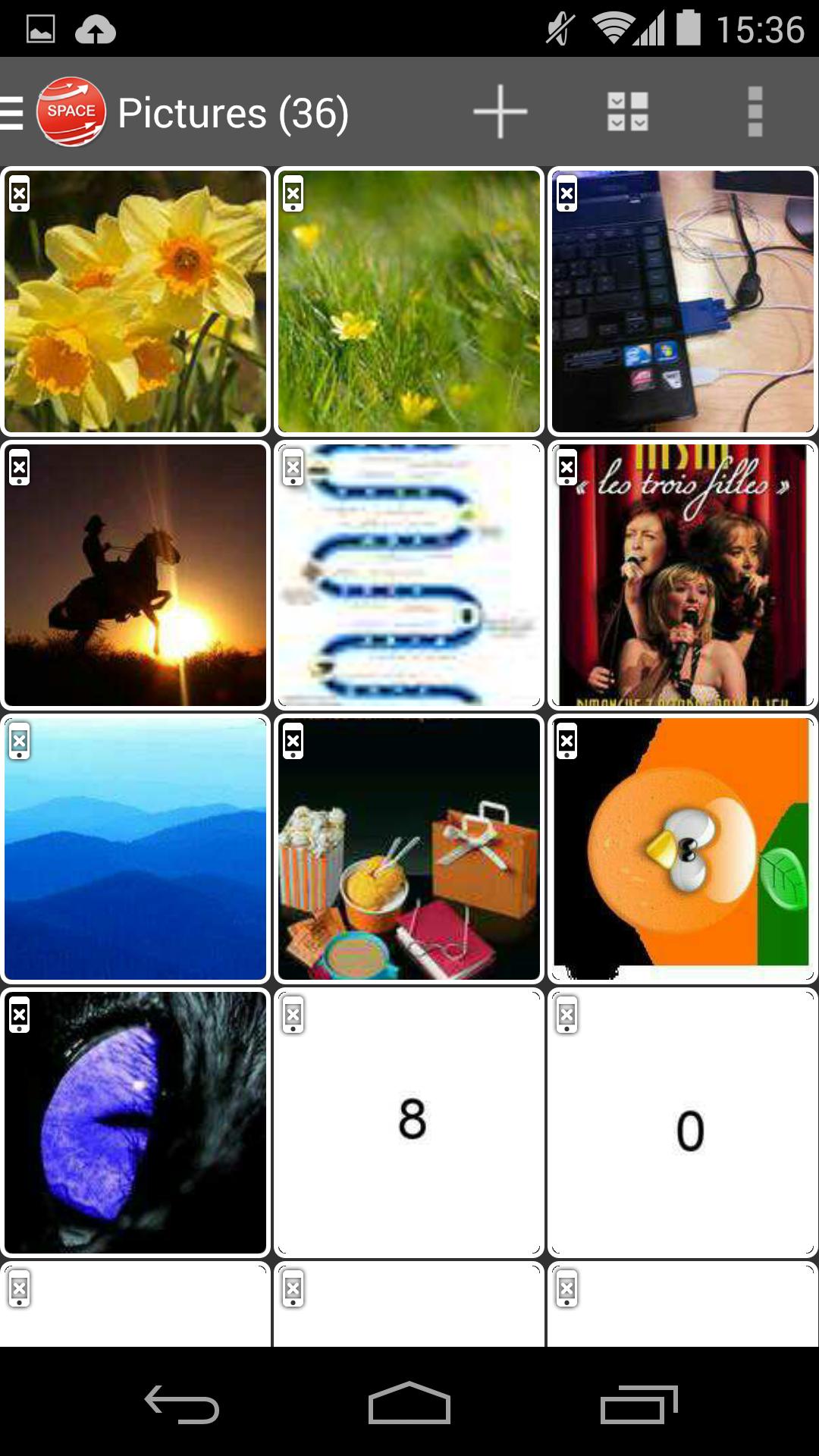Open the laptop keyboard photo

click(682, 301)
